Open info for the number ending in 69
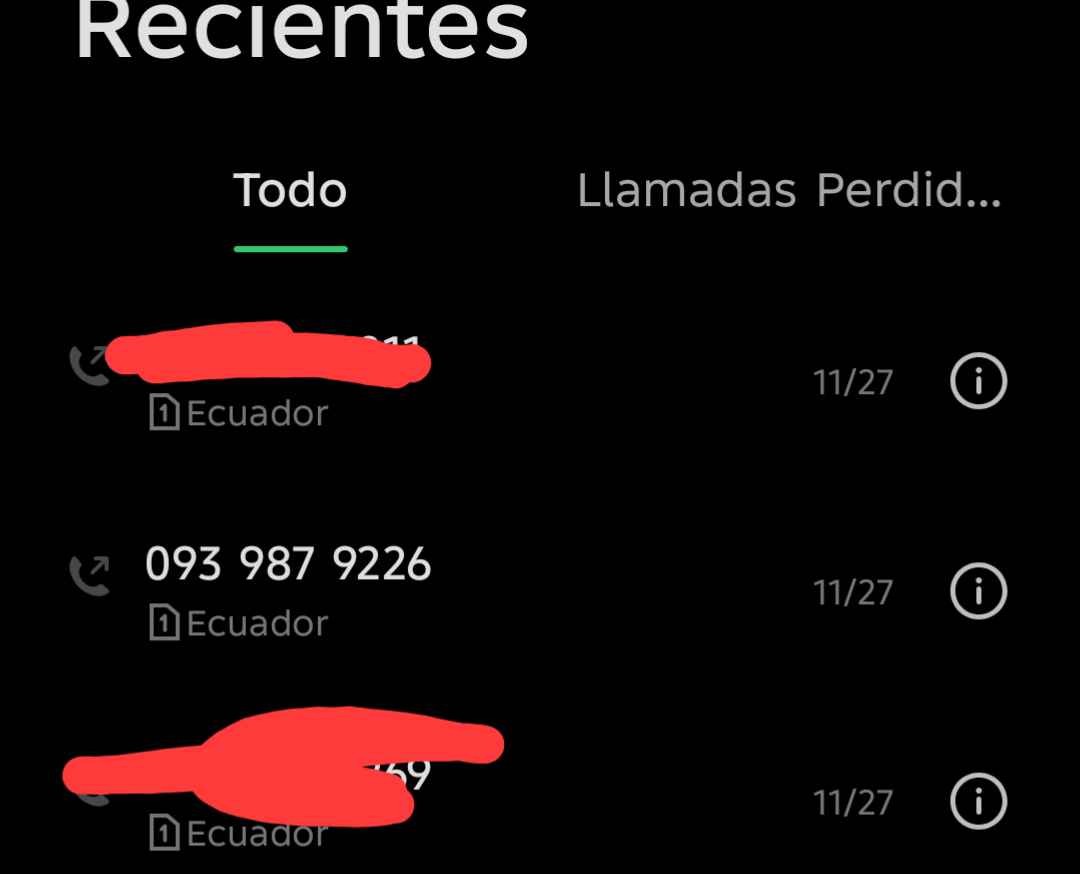The image size is (1080, 874). point(977,801)
